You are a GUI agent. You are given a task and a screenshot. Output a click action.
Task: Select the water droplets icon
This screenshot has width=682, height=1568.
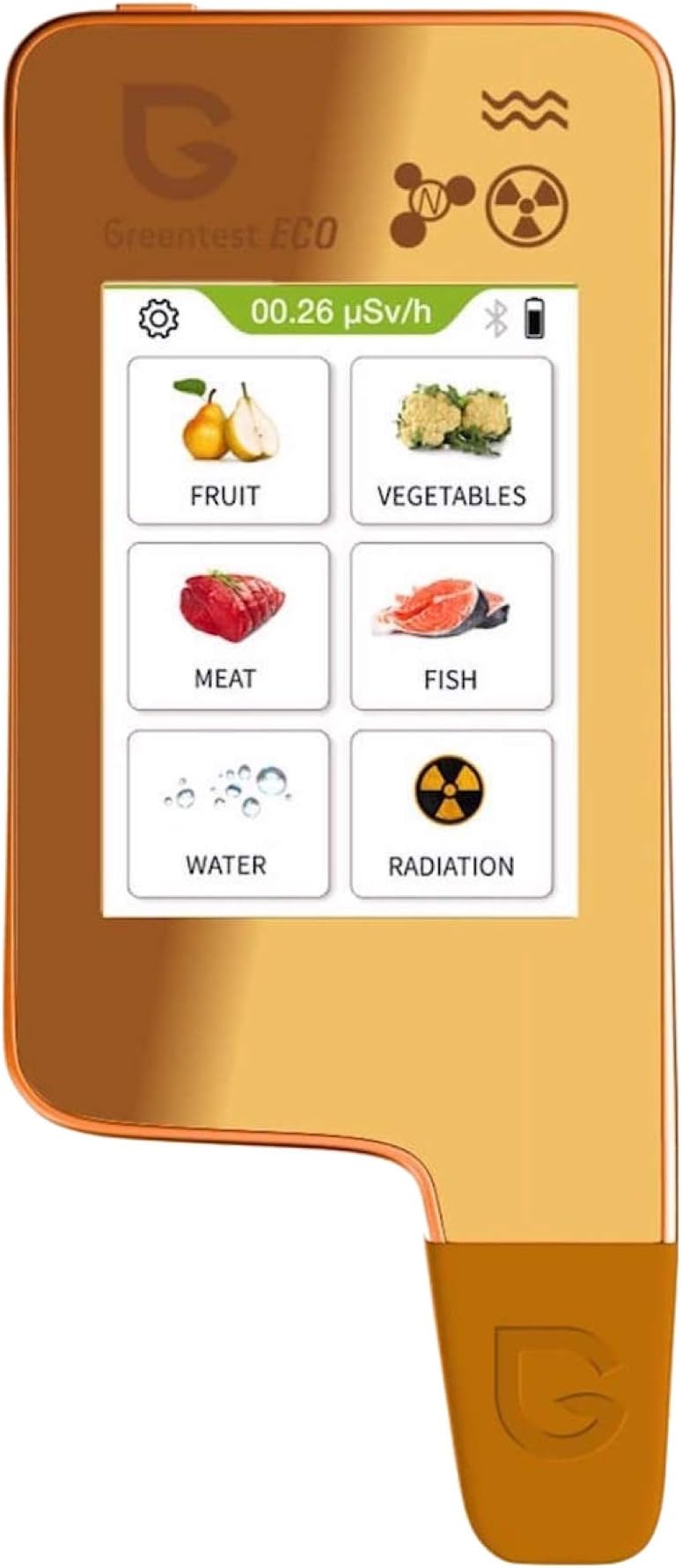[x=227, y=790]
